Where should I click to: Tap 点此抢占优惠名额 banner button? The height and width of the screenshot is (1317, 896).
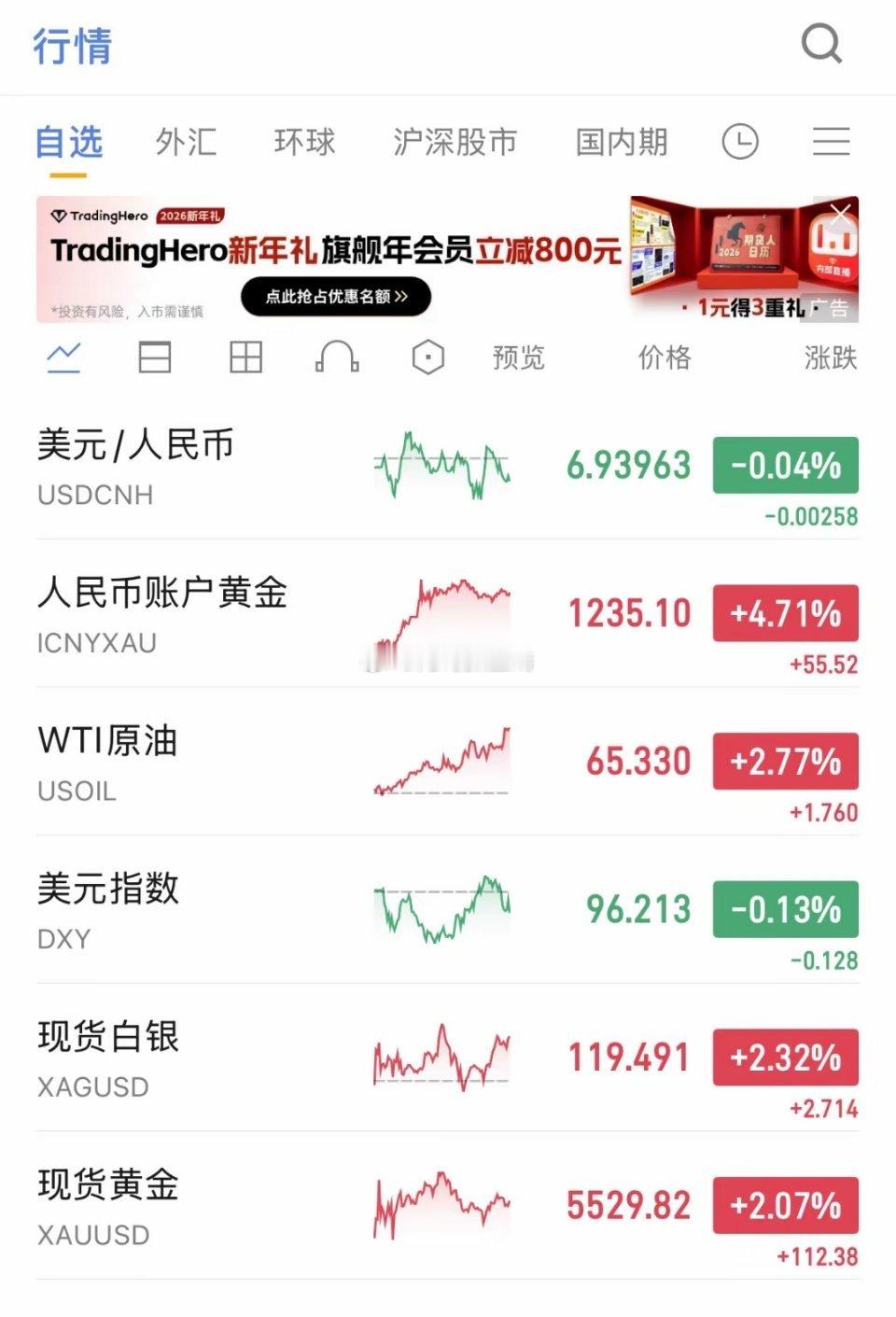336,297
